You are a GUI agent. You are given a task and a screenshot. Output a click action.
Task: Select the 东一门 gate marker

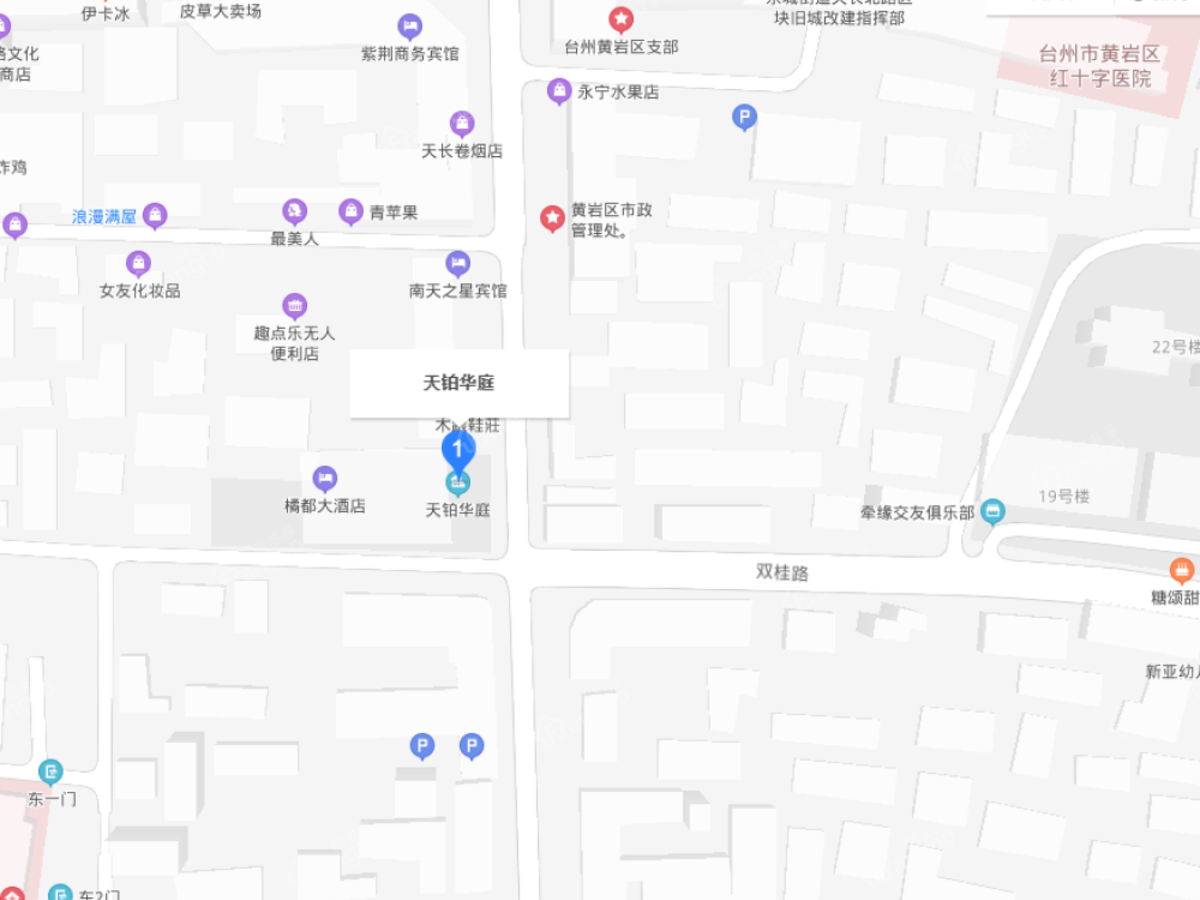[x=51, y=771]
